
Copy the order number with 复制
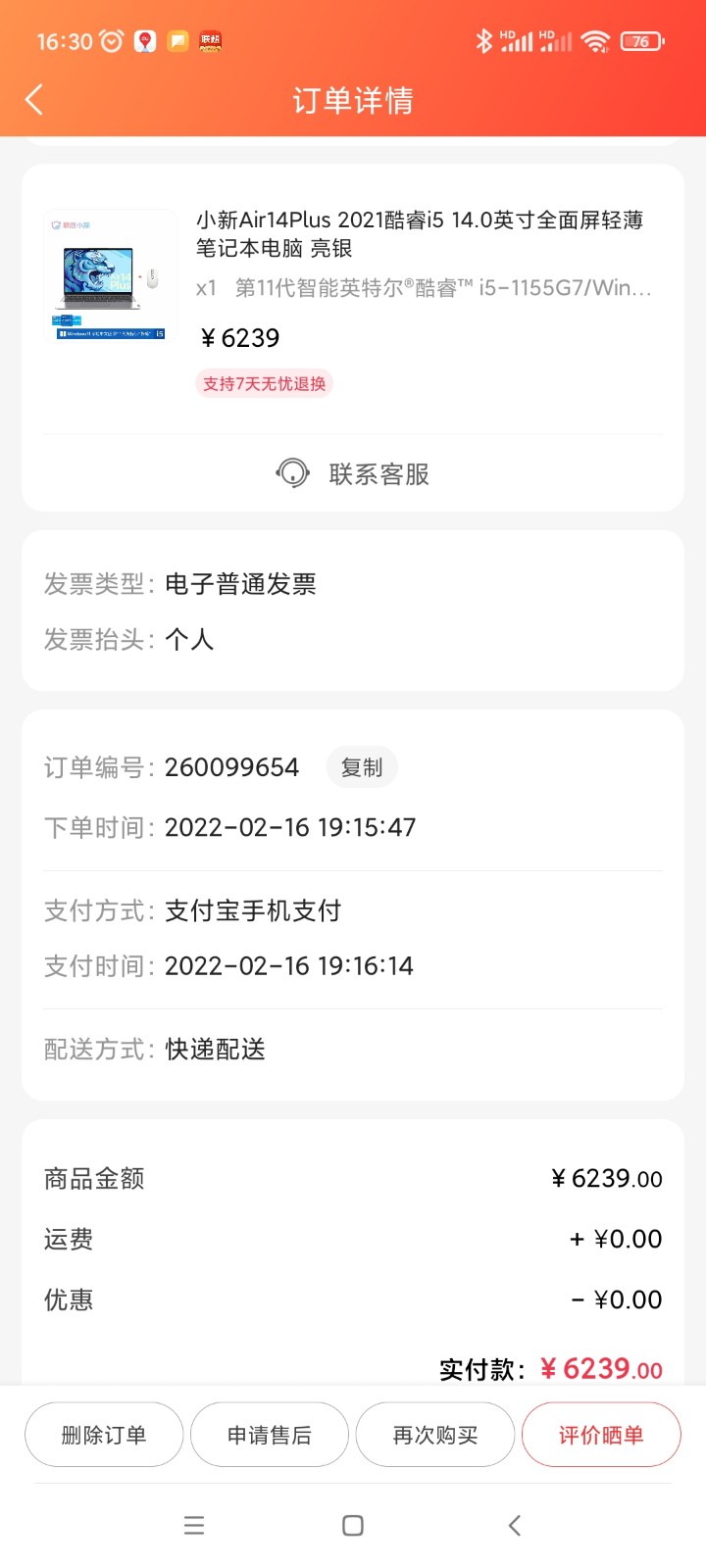(x=361, y=767)
